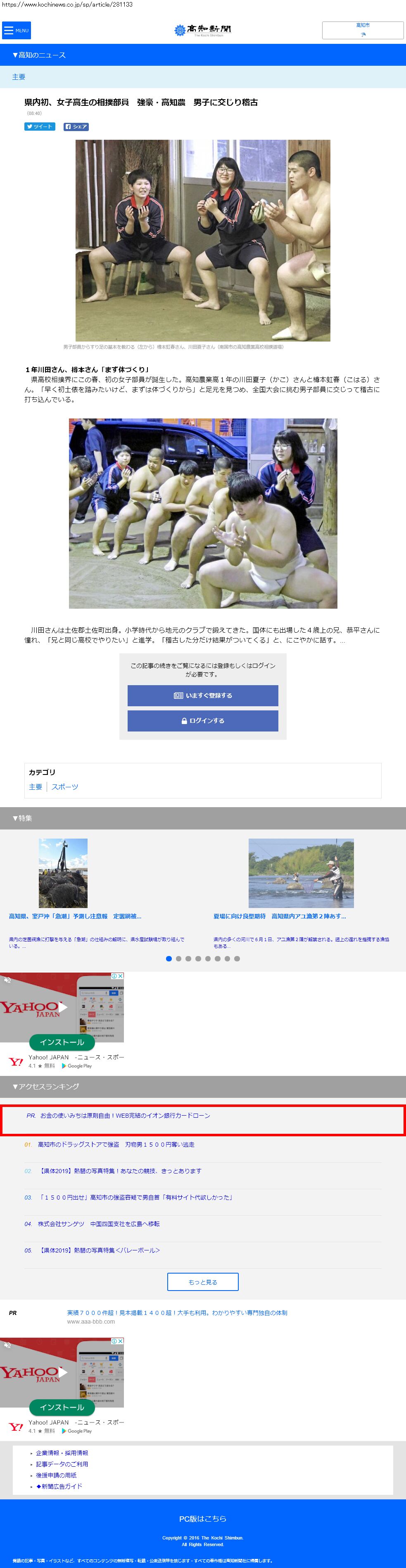Open the 主要 category link under カテゴリ

coord(36,787)
